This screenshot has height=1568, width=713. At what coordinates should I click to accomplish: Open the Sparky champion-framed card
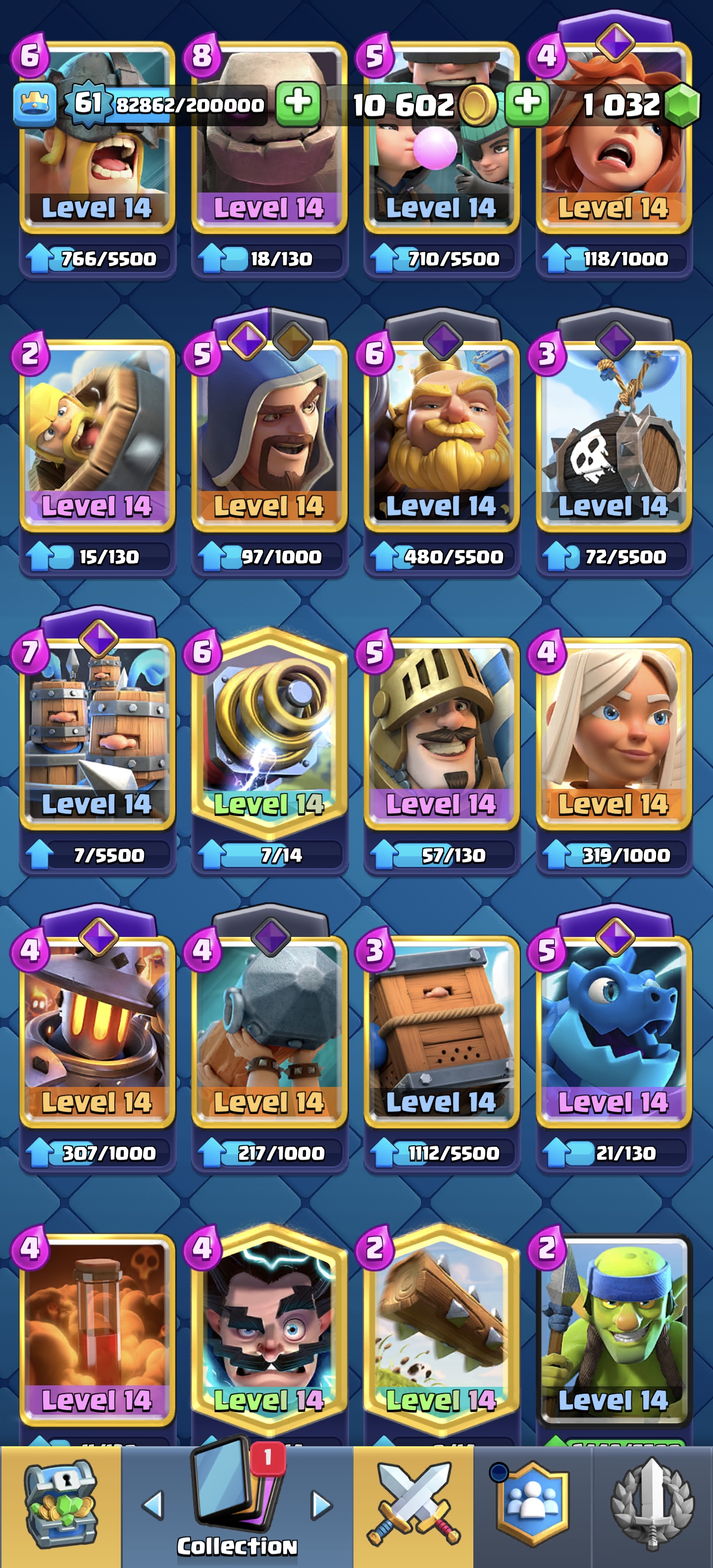(x=269, y=736)
